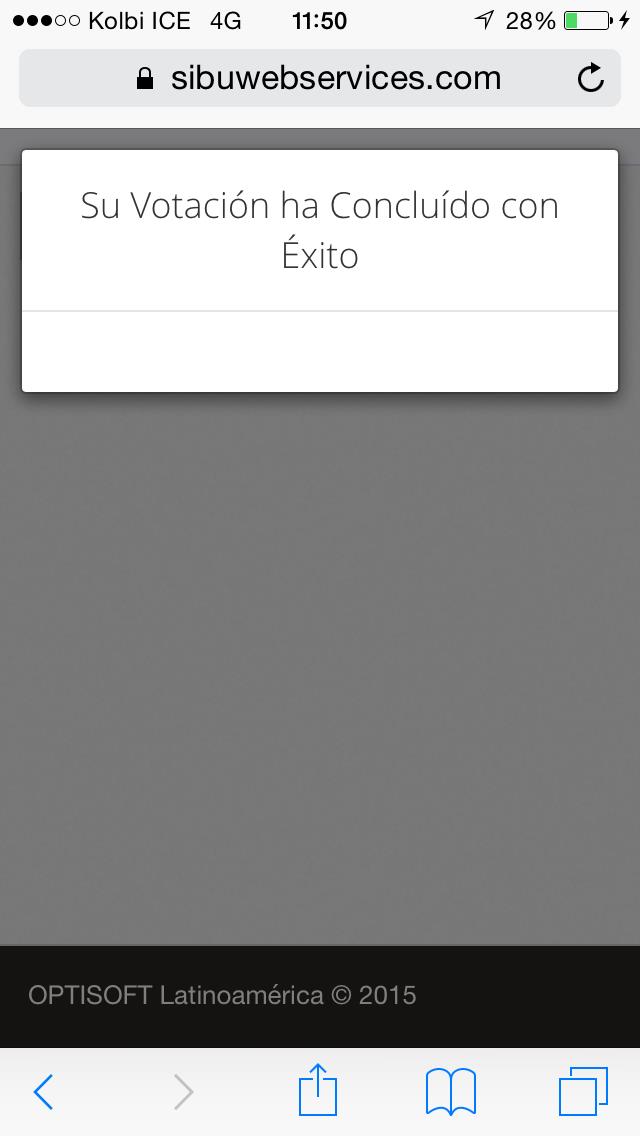Viewport: 640px width, 1136px height.
Task: Reload the current page
Action: (591, 78)
